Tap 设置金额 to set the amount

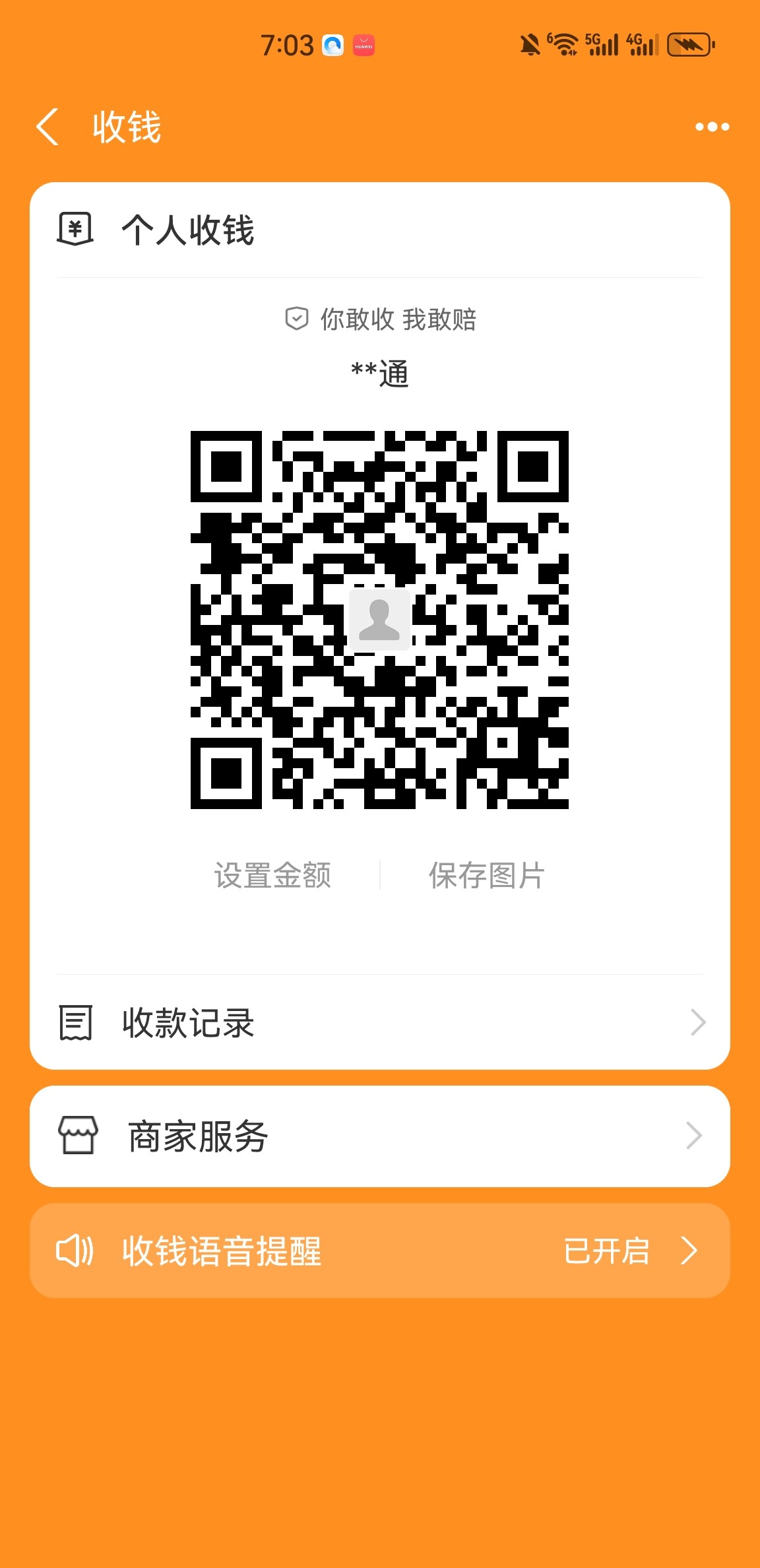point(272,875)
